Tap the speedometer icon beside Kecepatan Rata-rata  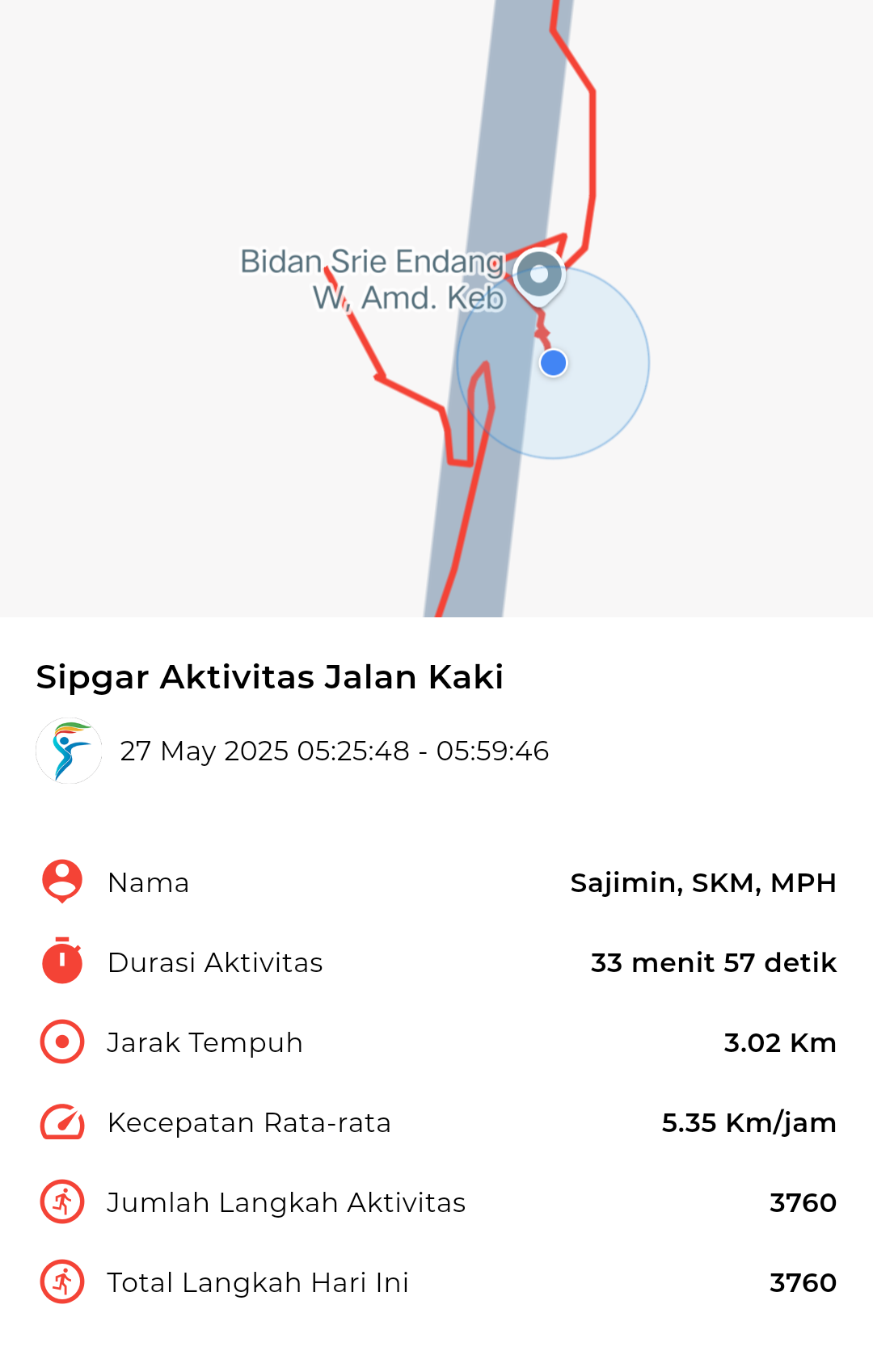(x=61, y=1122)
